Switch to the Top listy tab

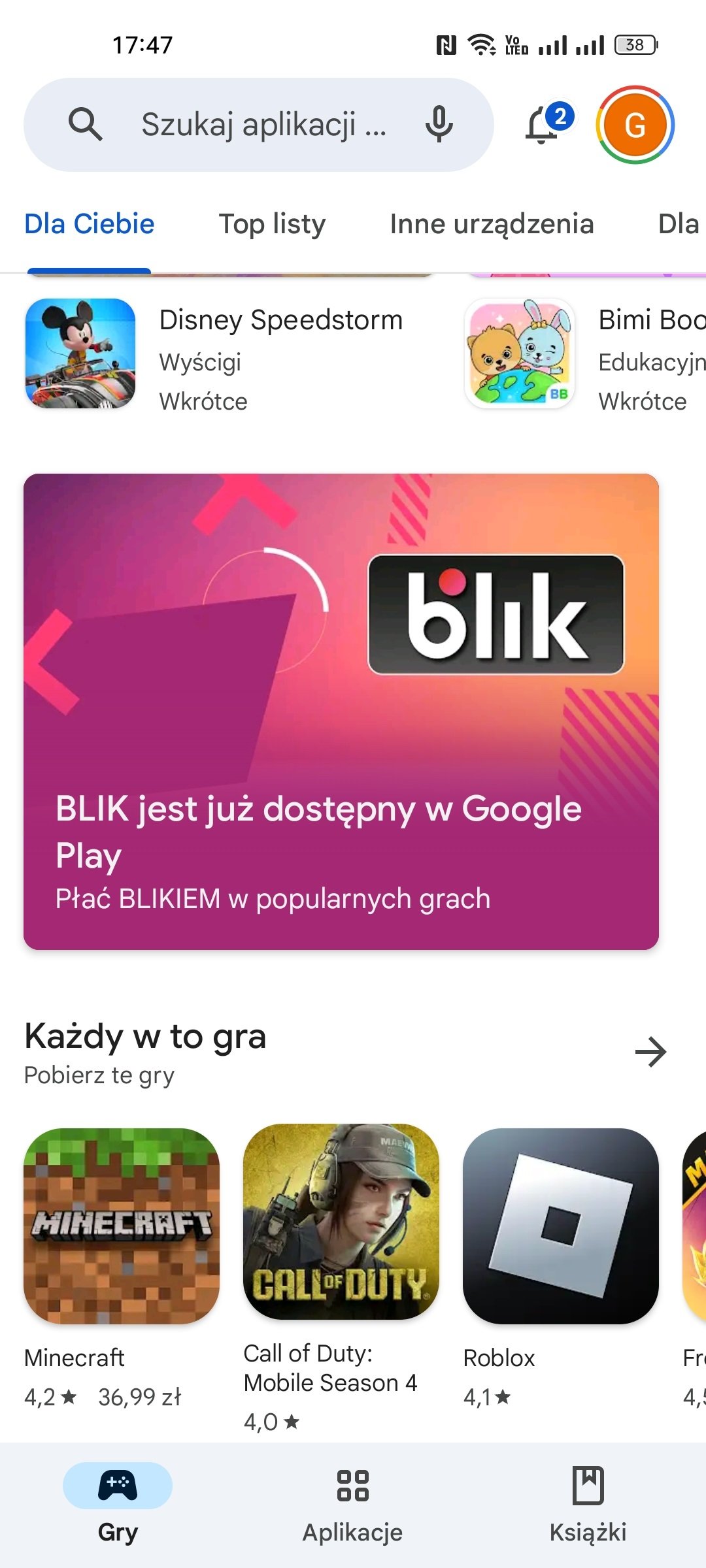(272, 224)
